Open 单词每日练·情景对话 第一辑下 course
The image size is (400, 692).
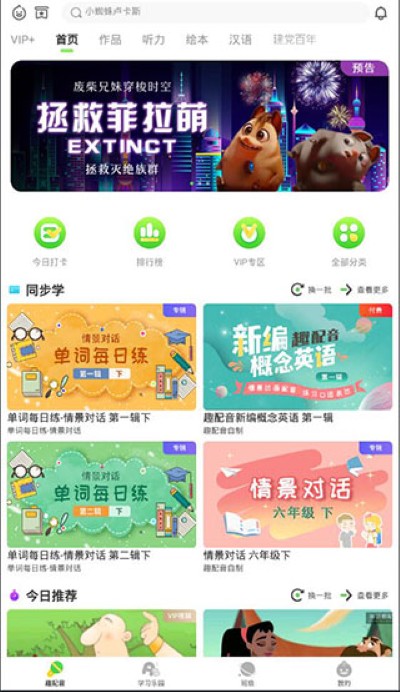[x=102, y=369]
